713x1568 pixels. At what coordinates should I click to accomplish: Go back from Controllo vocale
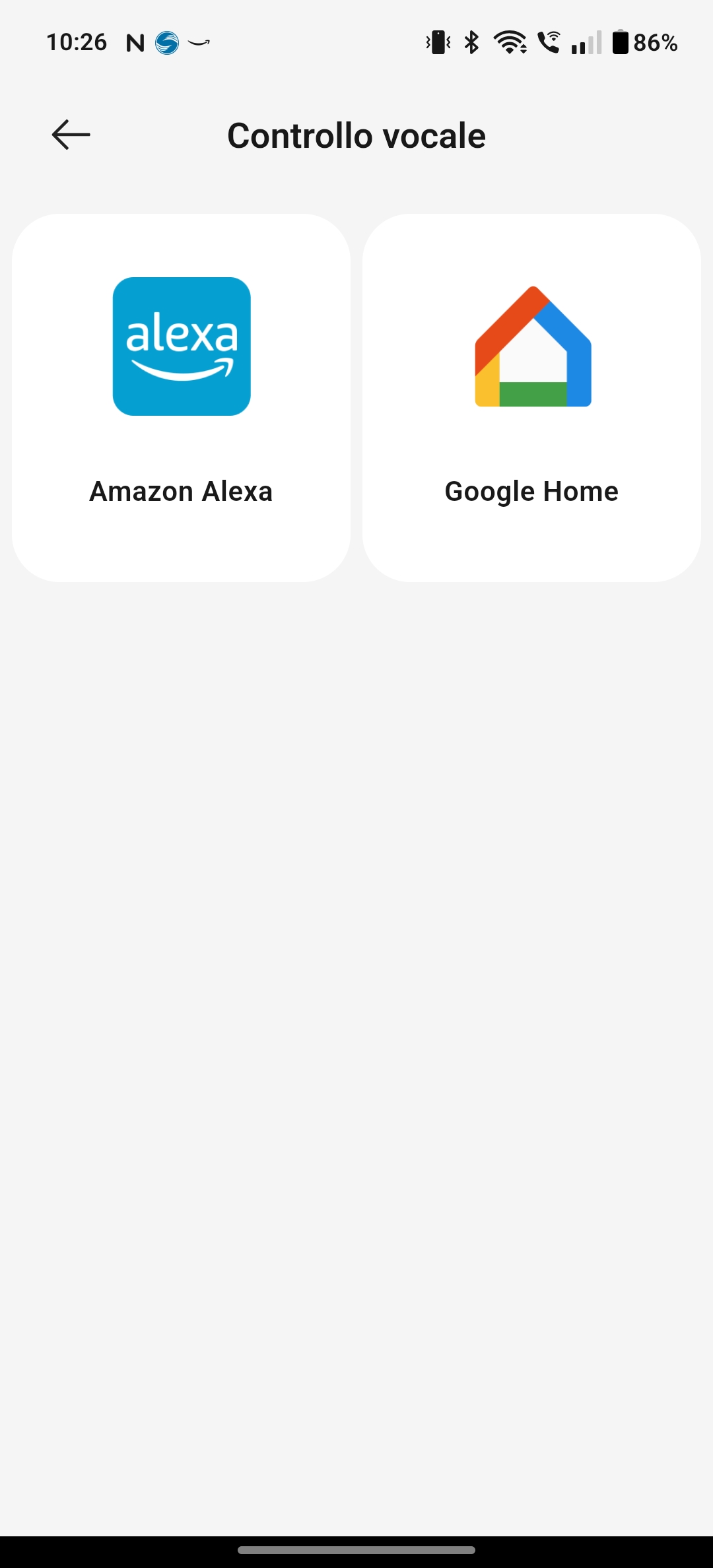71,135
